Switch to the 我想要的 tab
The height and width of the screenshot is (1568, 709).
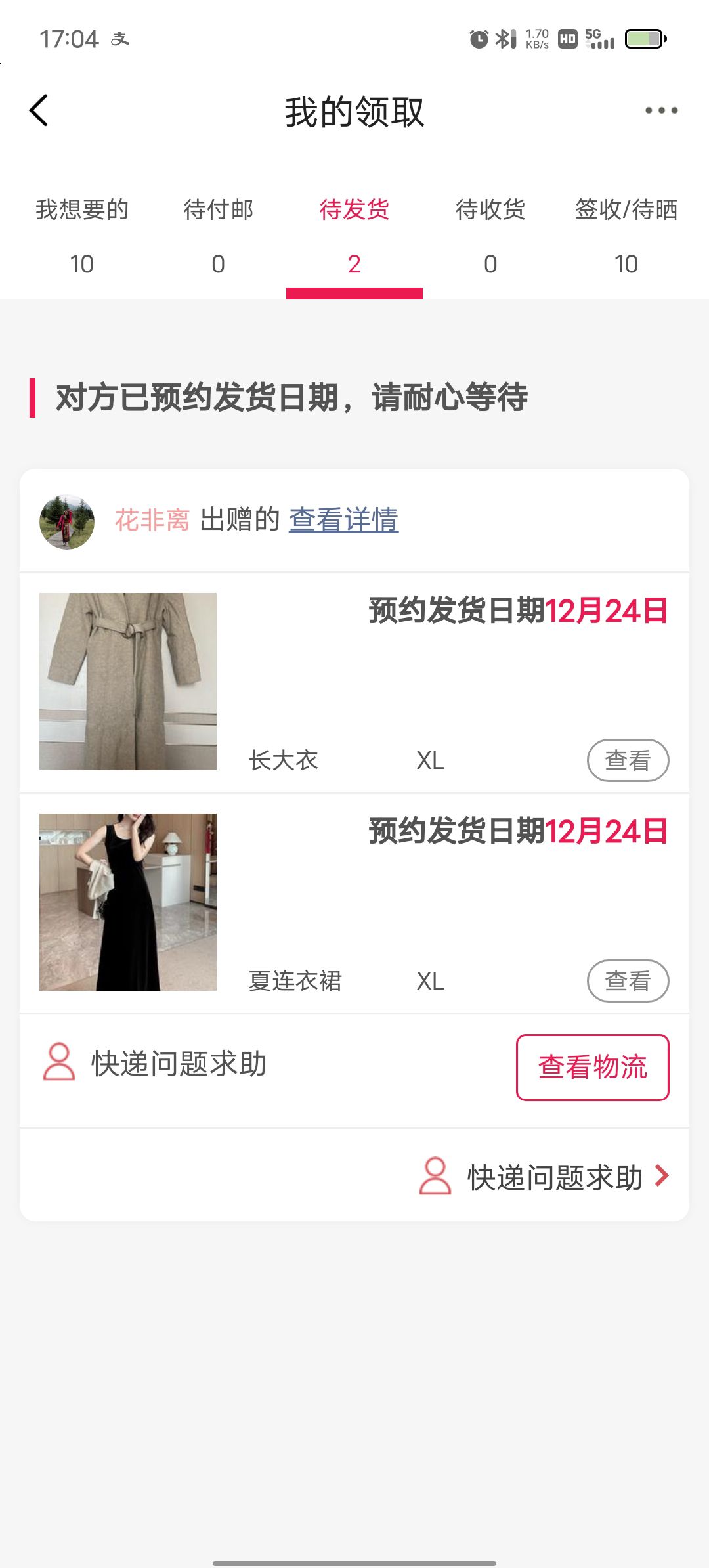point(82,235)
